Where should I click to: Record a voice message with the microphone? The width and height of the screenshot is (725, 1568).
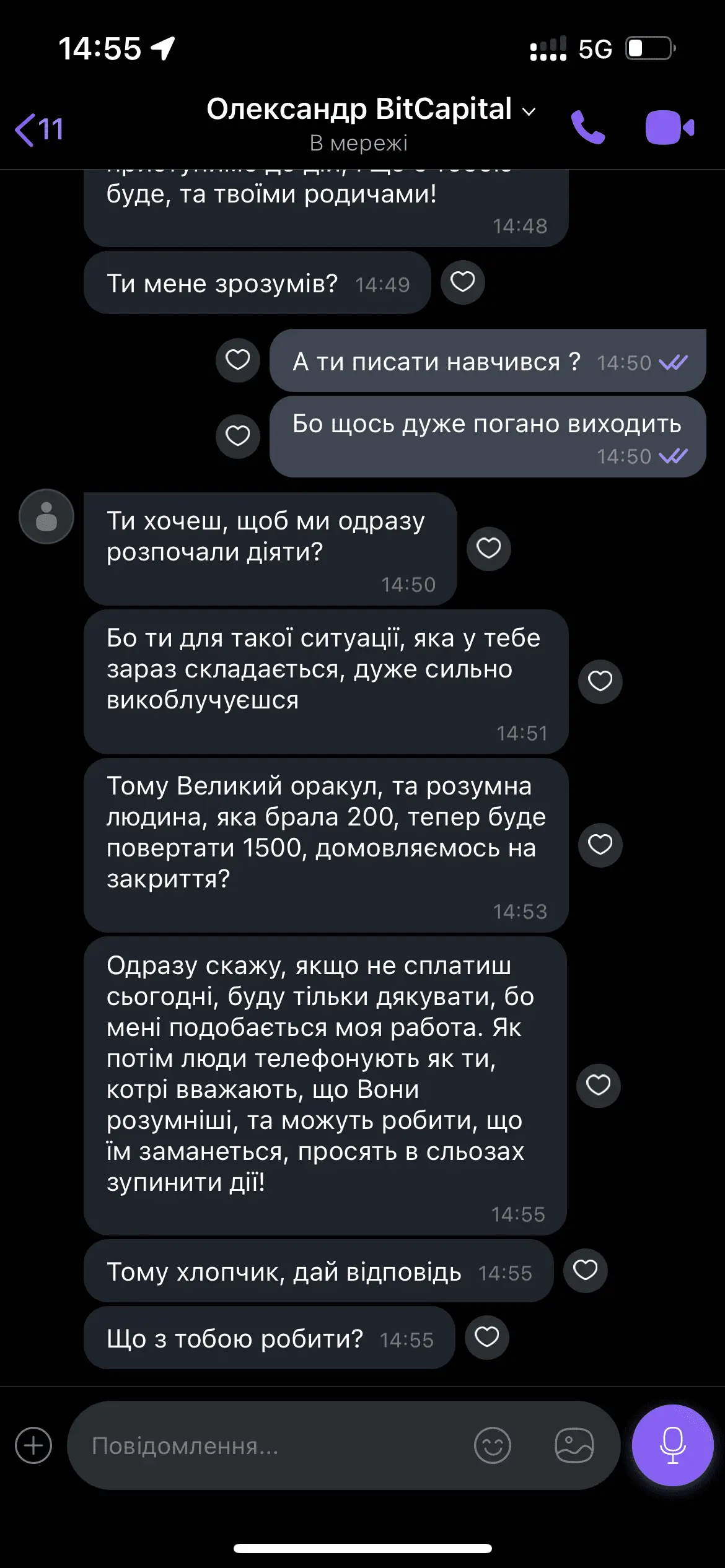[672, 1445]
